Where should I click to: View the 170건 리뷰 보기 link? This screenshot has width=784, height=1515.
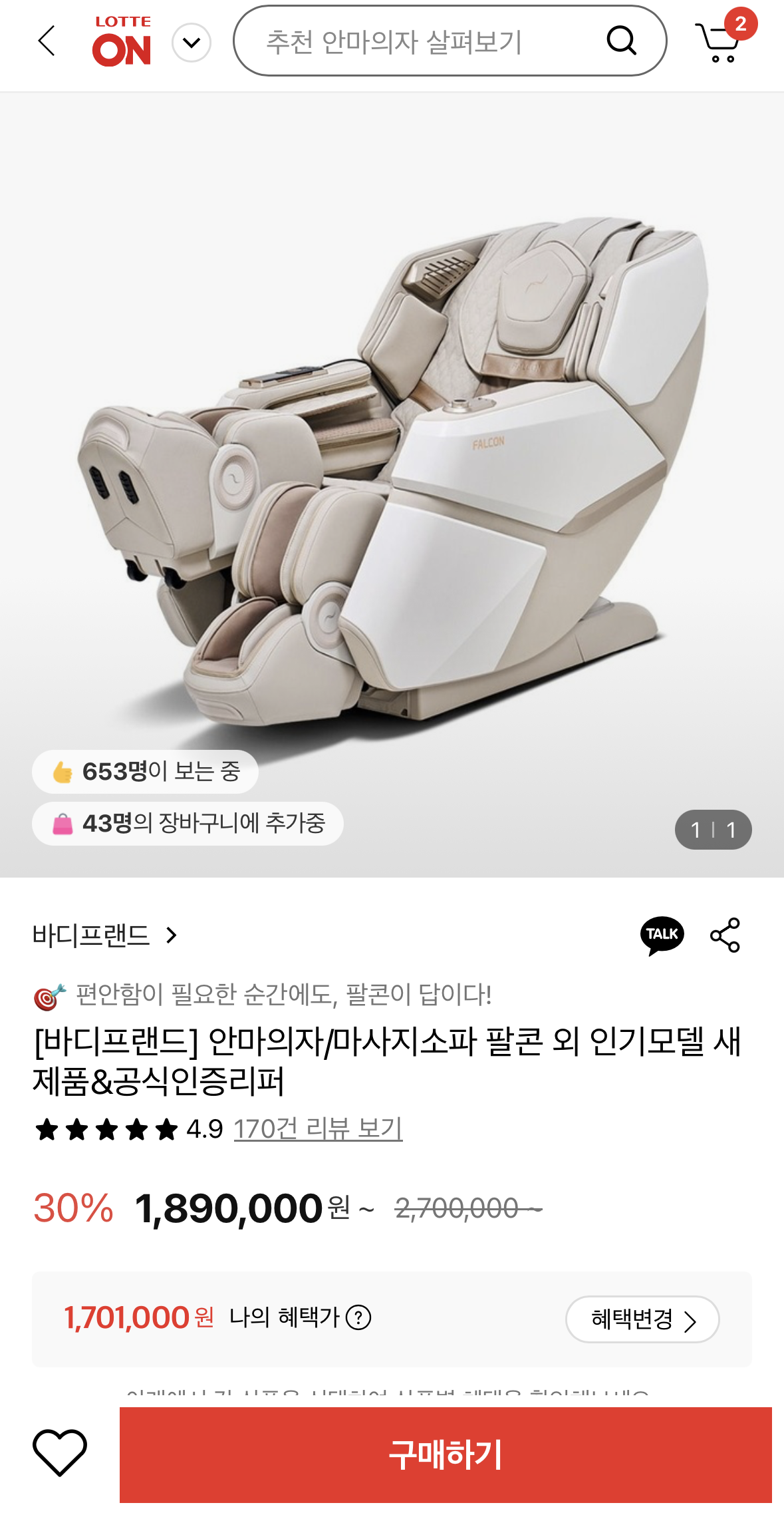(318, 1128)
